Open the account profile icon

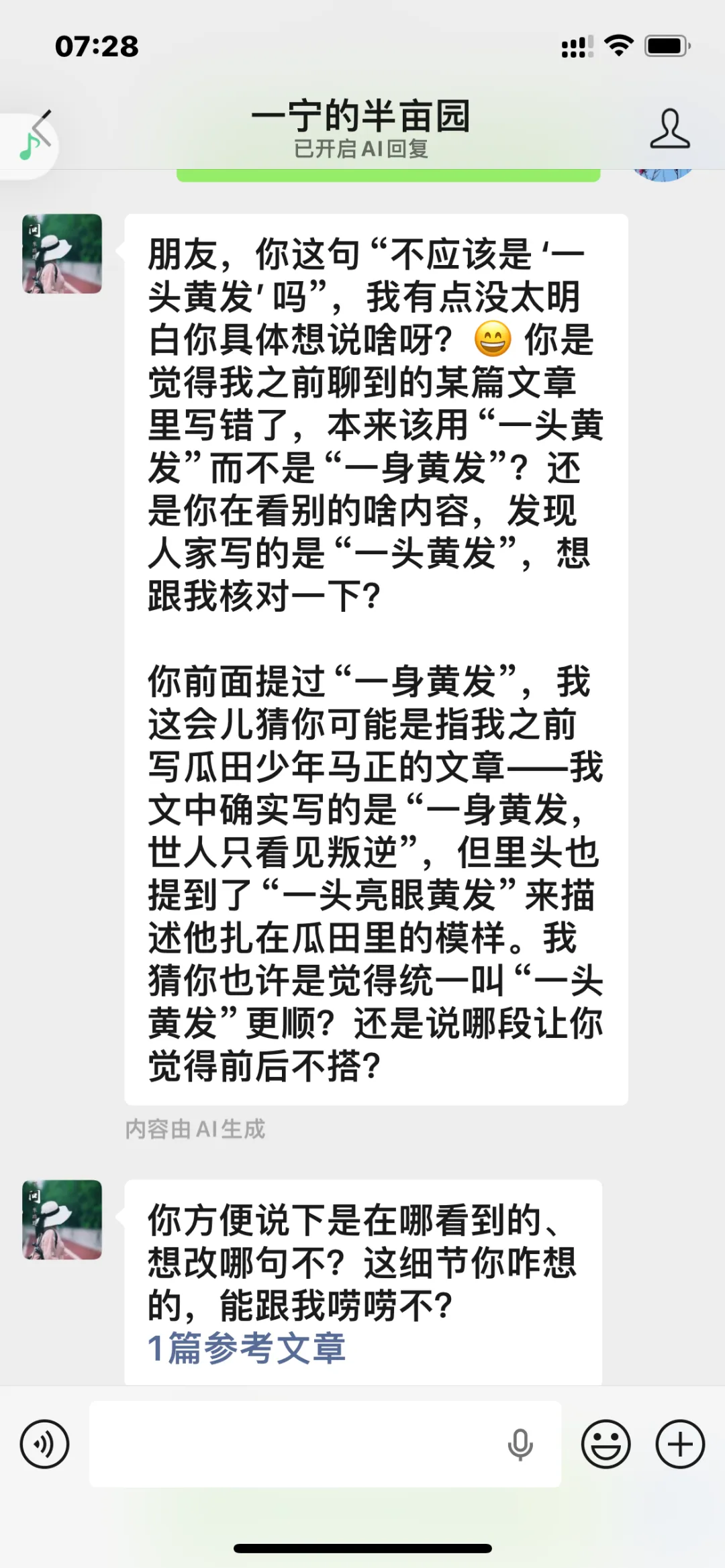coord(669,129)
